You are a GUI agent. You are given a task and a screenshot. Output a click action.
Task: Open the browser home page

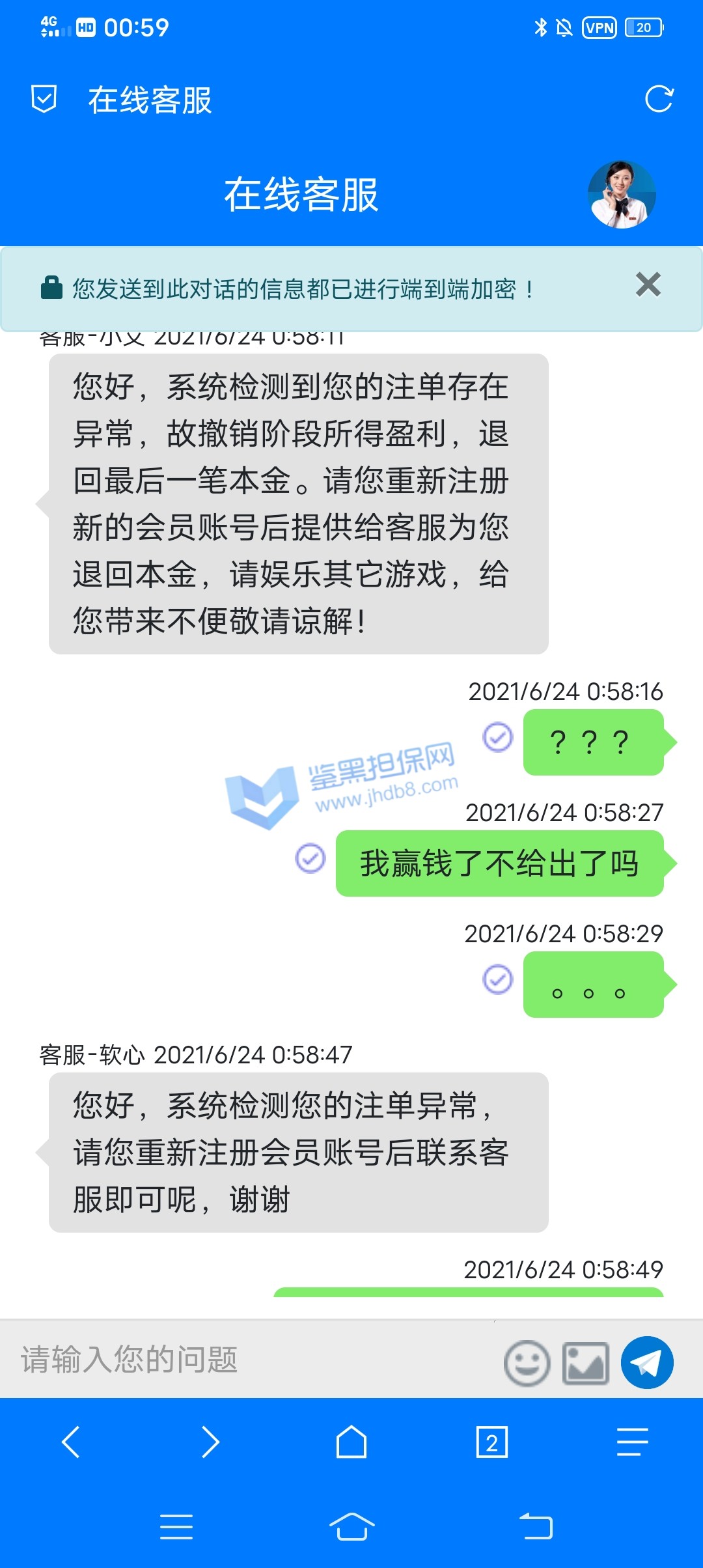351,1442
